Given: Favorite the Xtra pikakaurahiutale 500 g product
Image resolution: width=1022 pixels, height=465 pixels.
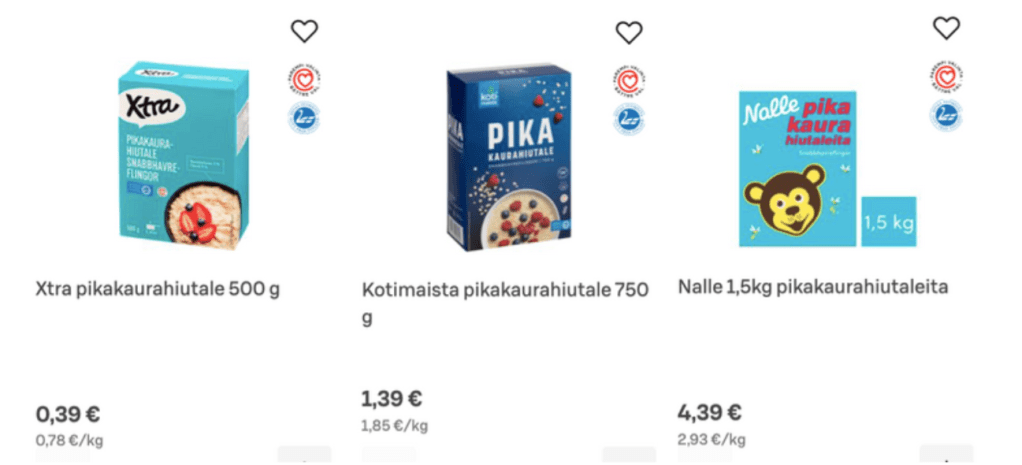Looking at the screenshot, I should (304, 31).
